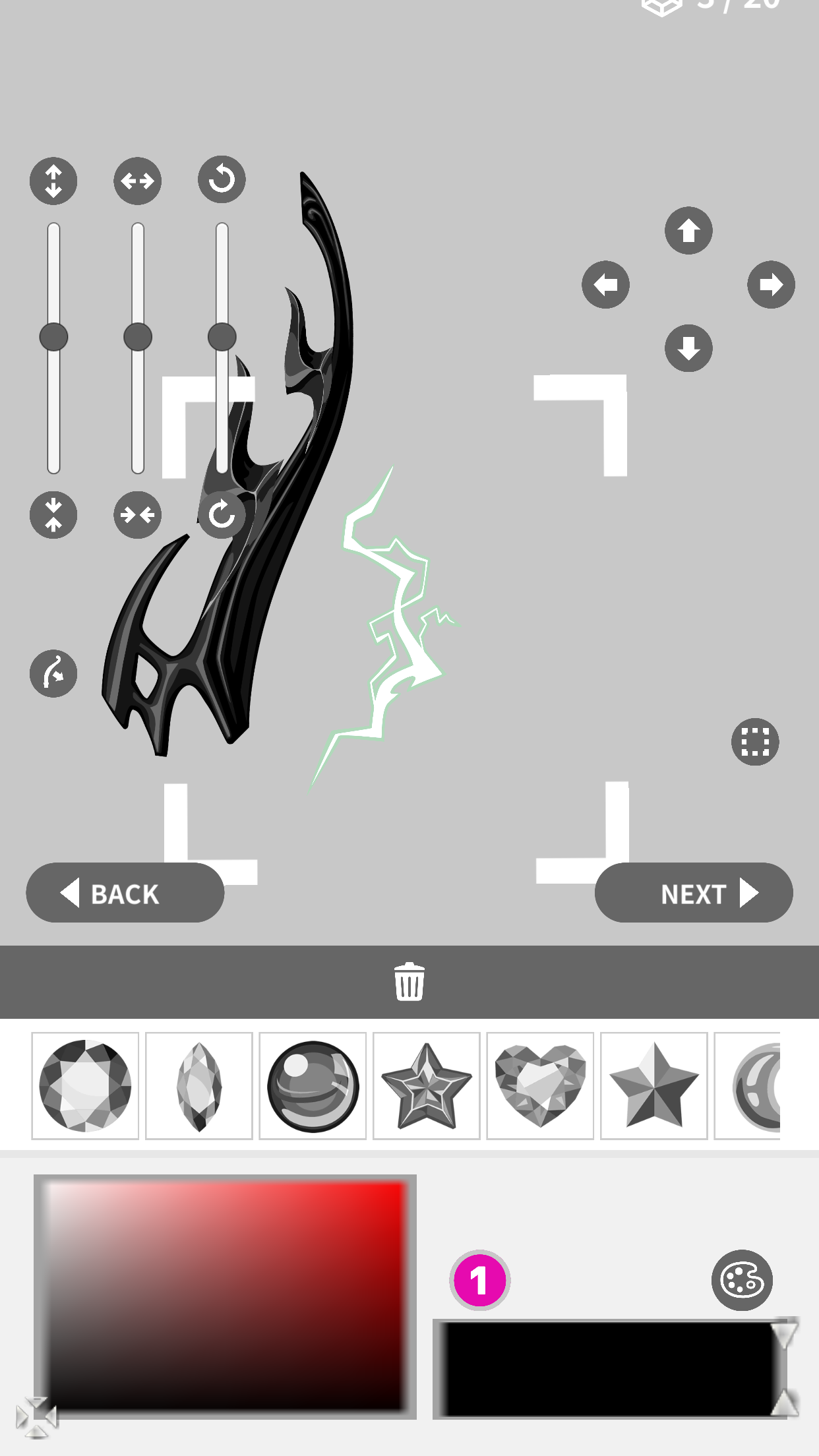819x1456 pixels.
Task: Stretch vertically with the expand-height icon
Action: pos(53,181)
